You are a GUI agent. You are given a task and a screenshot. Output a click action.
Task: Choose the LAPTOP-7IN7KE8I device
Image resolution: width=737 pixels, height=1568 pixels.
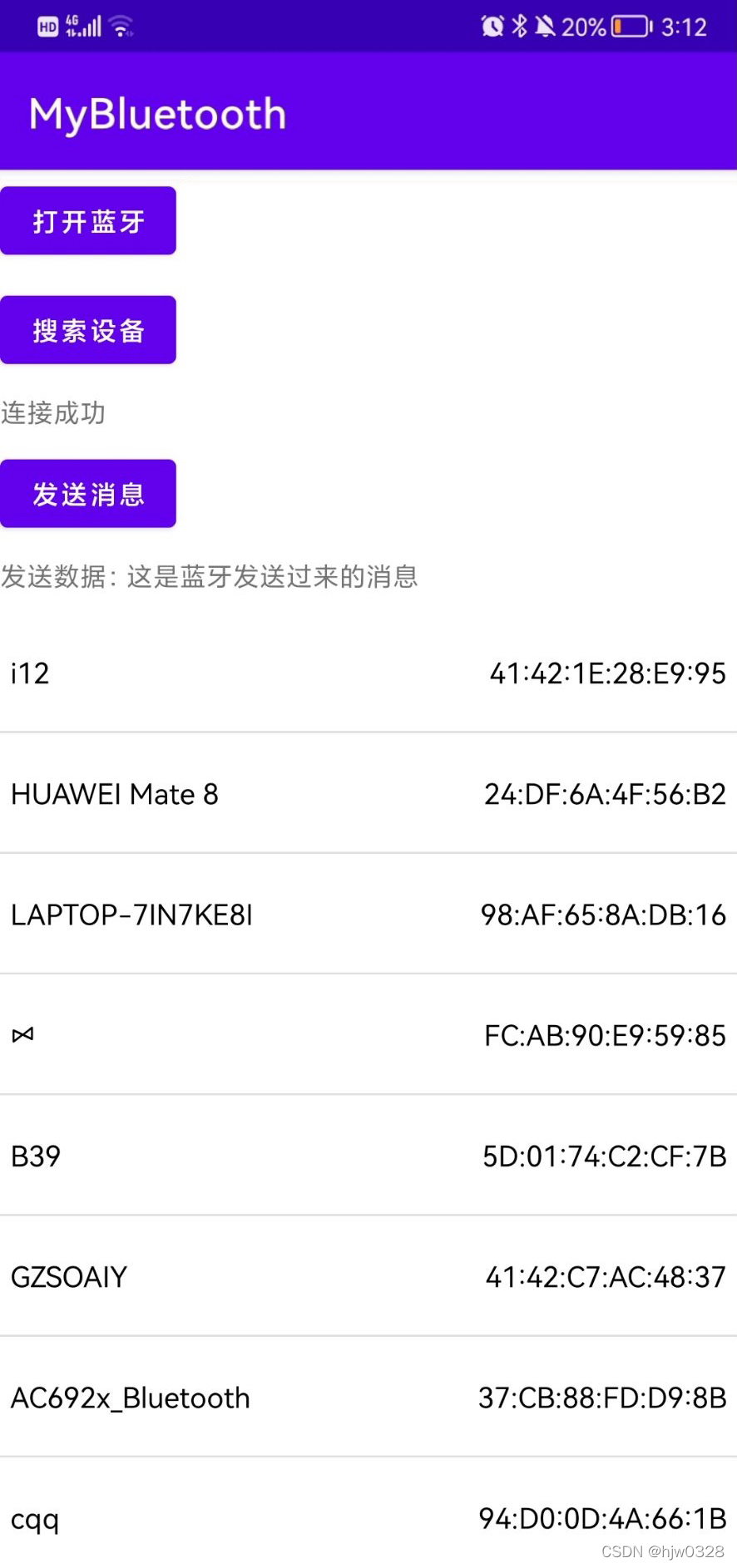pyautogui.click(x=368, y=915)
